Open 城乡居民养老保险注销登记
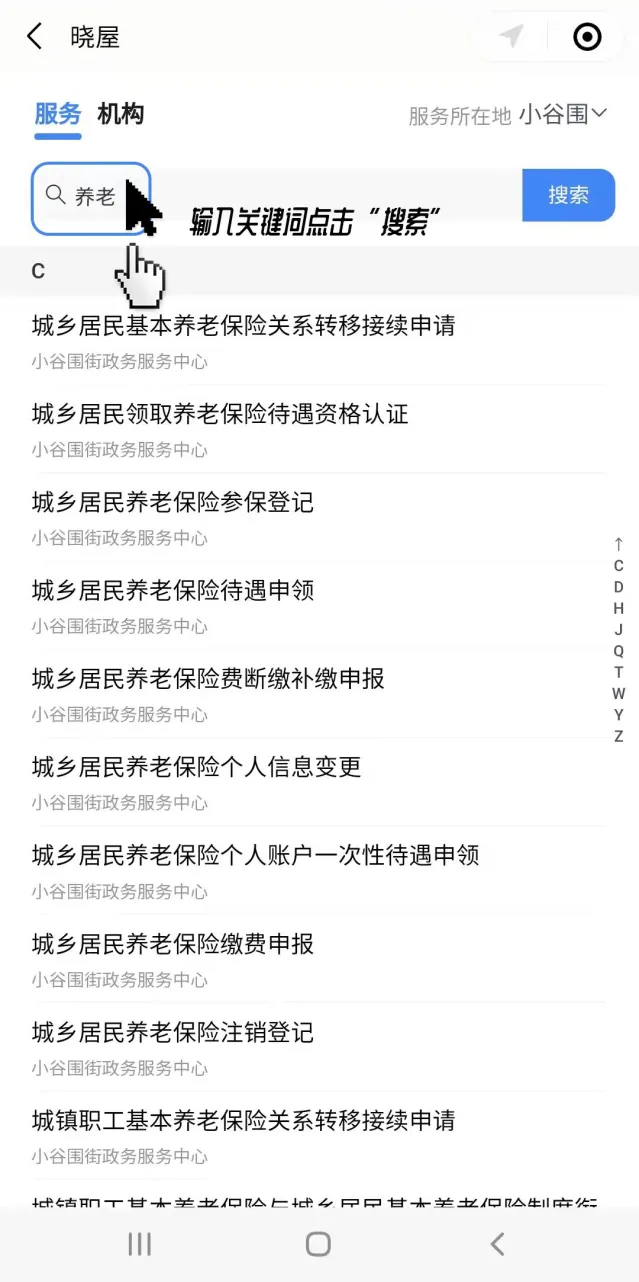Screen dimensions: 639x1282 [173, 1031]
